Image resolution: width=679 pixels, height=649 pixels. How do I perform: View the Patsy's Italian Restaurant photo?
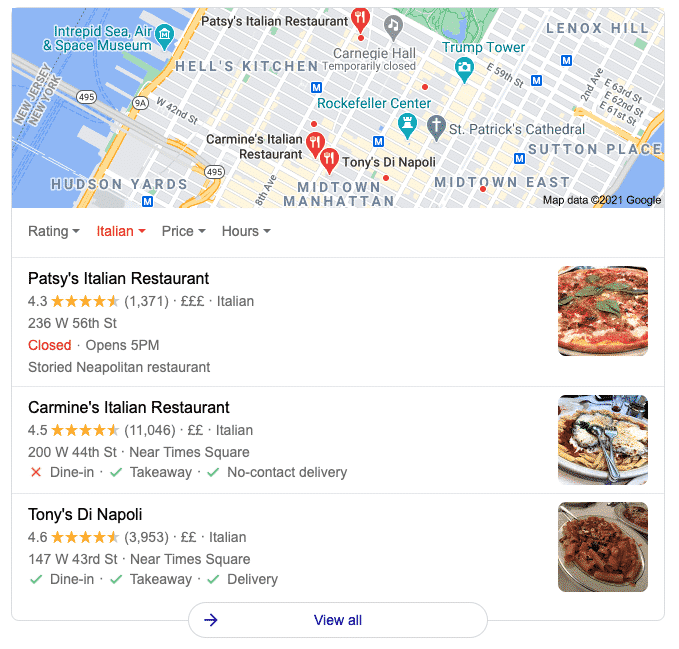[603, 311]
